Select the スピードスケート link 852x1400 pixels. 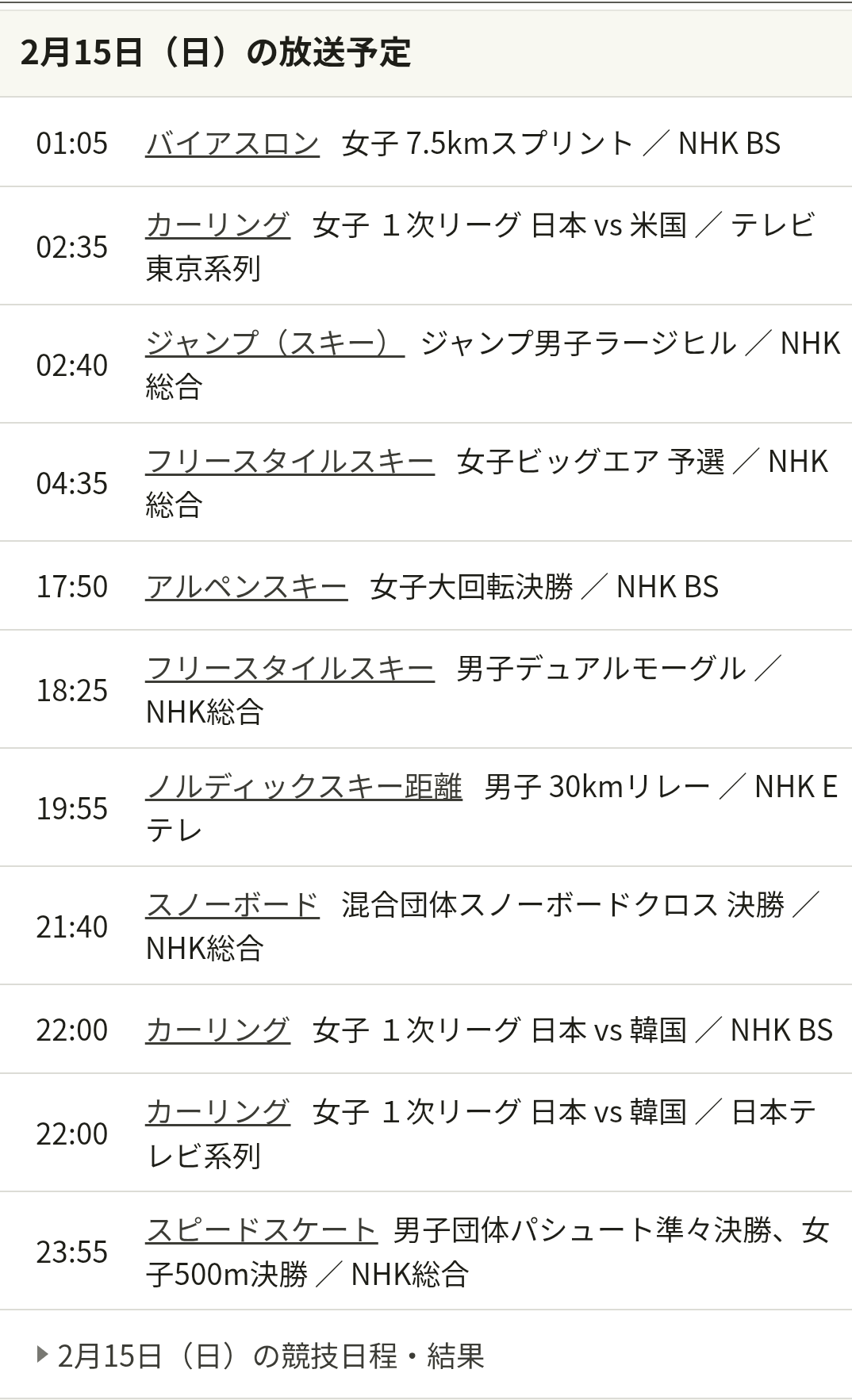click(261, 1230)
